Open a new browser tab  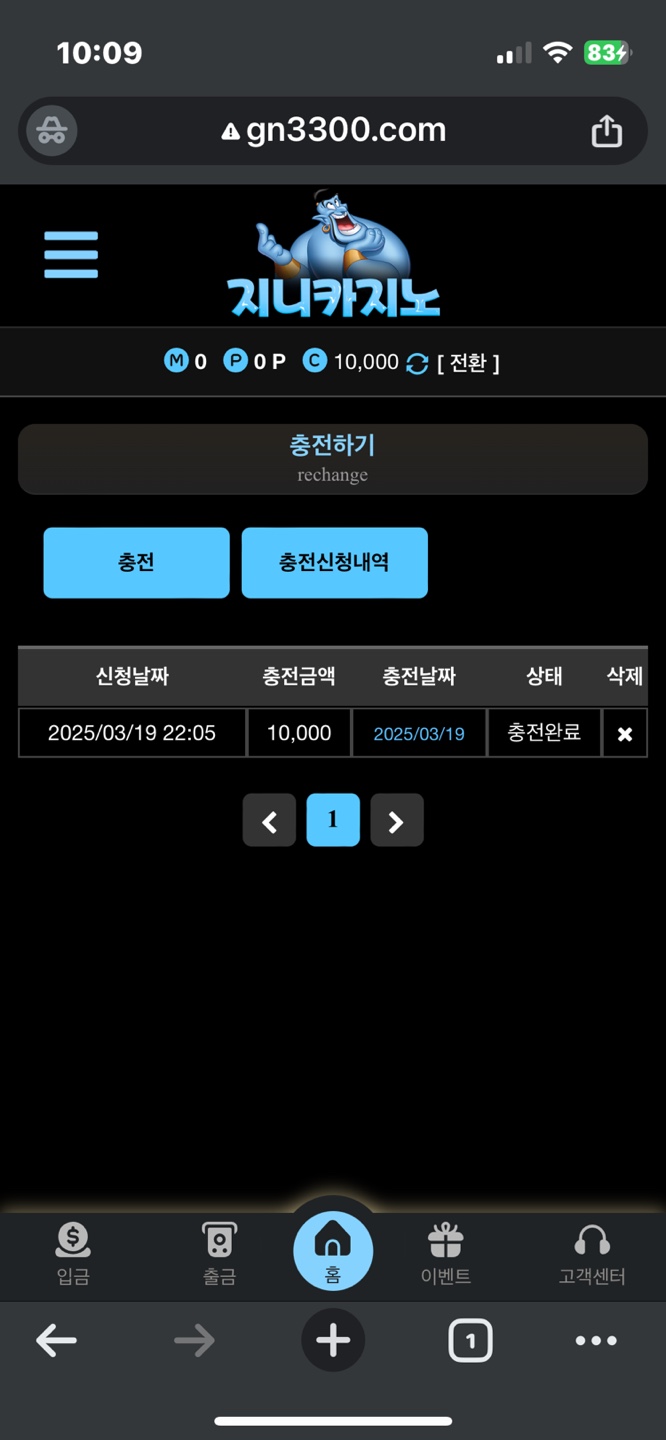(x=333, y=1341)
